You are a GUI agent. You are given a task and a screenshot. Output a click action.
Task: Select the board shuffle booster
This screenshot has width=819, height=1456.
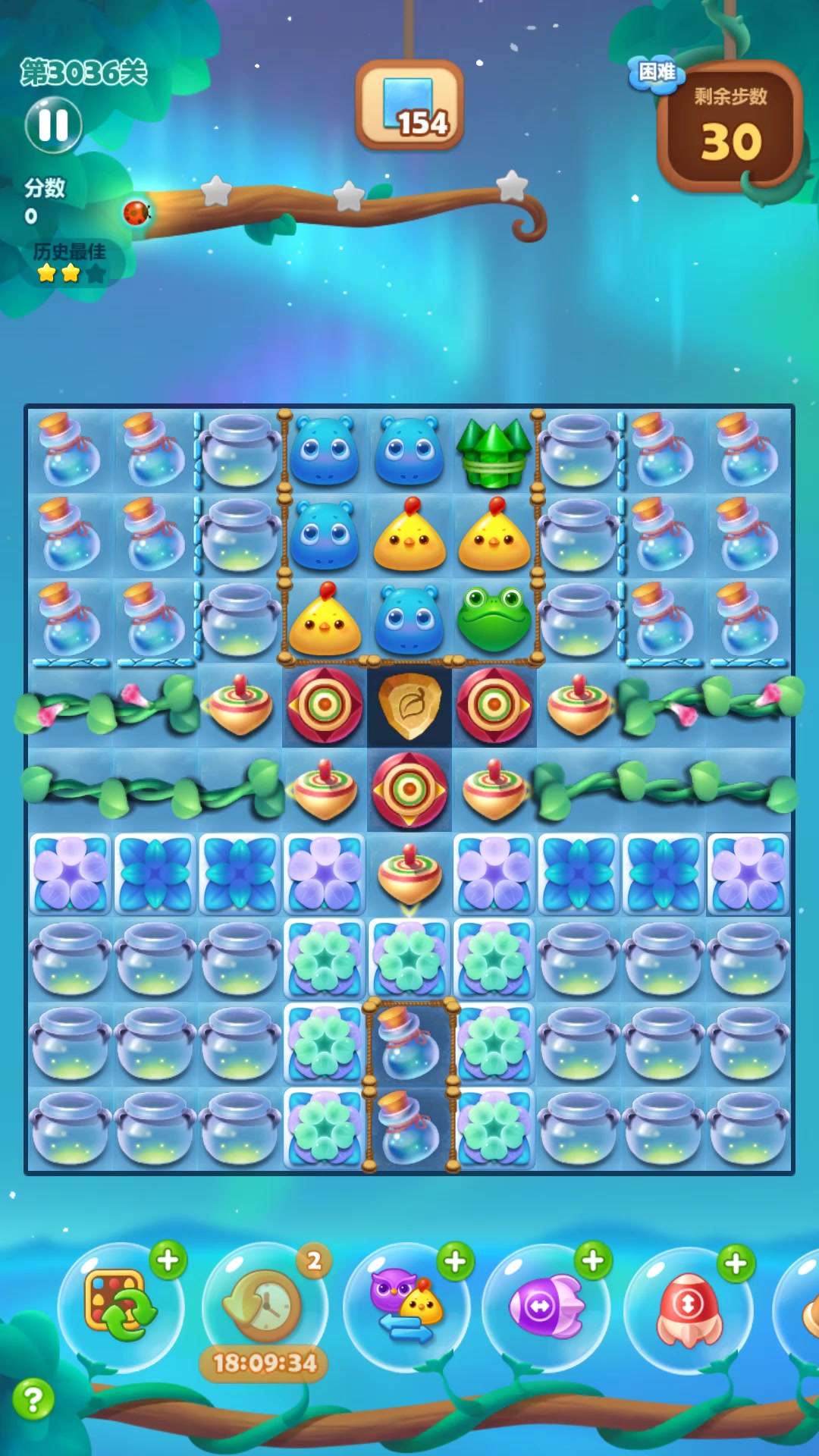pyautogui.click(x=121, y=1306)
